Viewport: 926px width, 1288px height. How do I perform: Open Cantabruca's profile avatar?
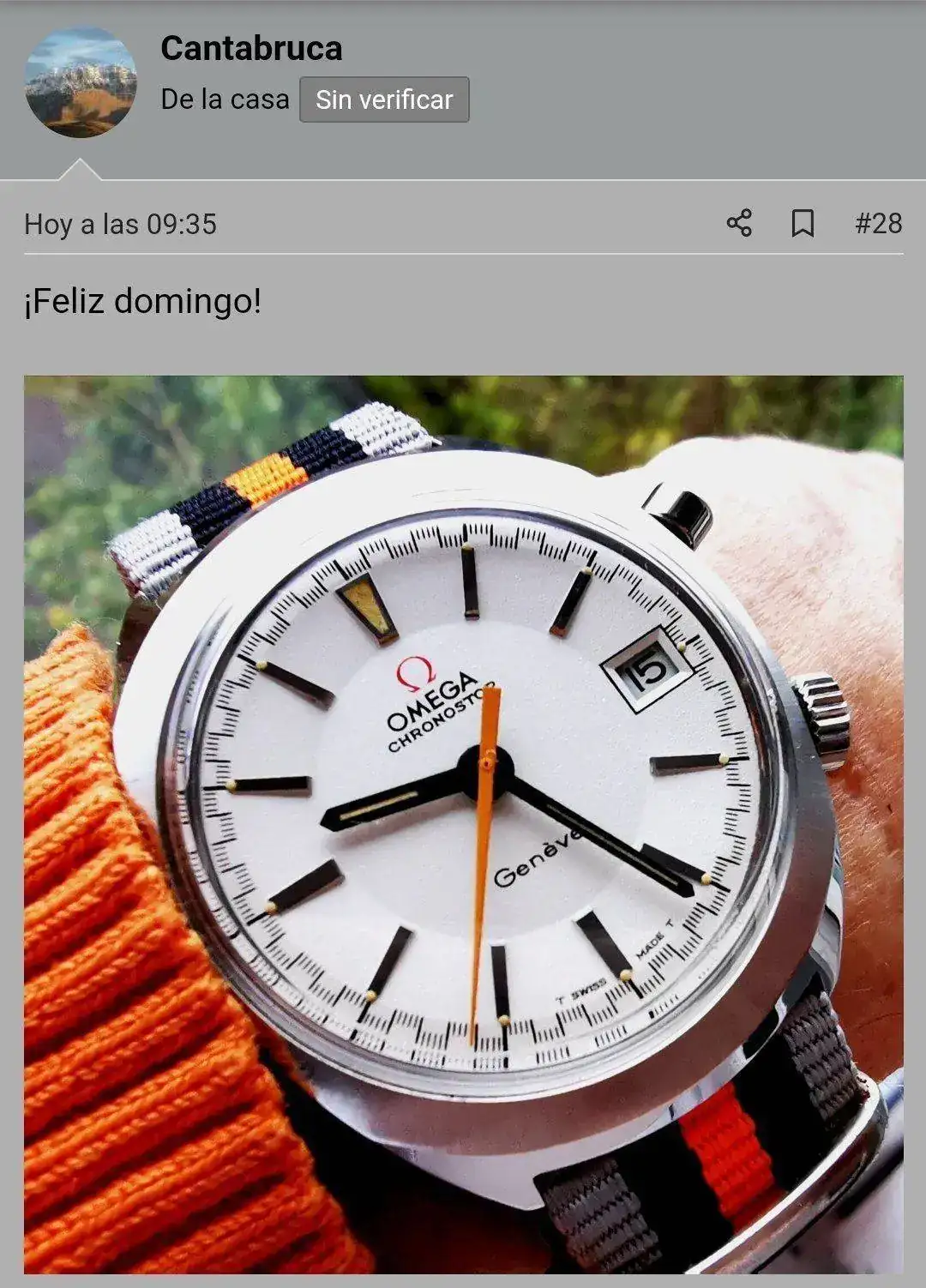point(81,82)
